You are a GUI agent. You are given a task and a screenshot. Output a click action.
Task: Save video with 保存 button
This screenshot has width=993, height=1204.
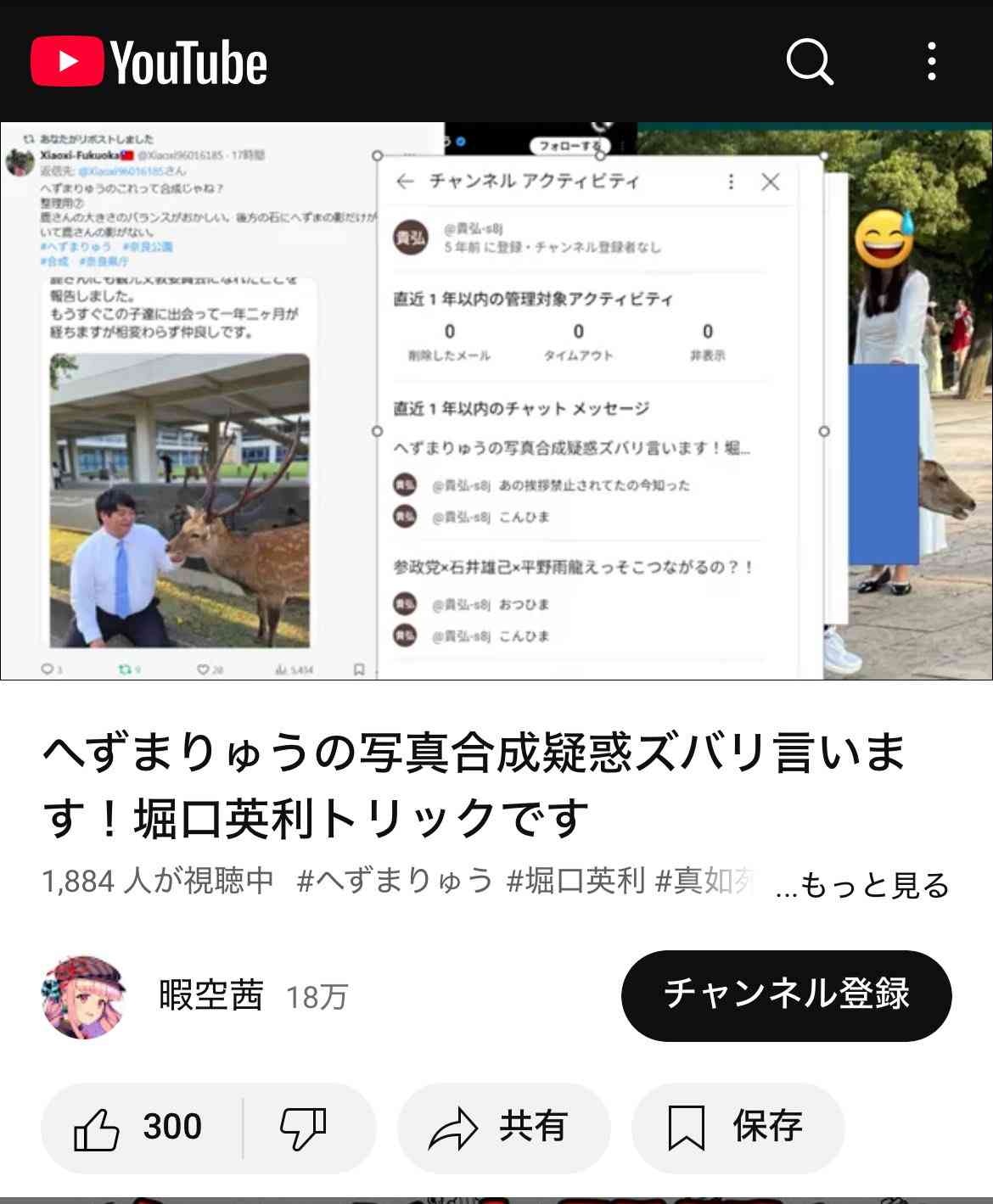tap(737, 1128)
